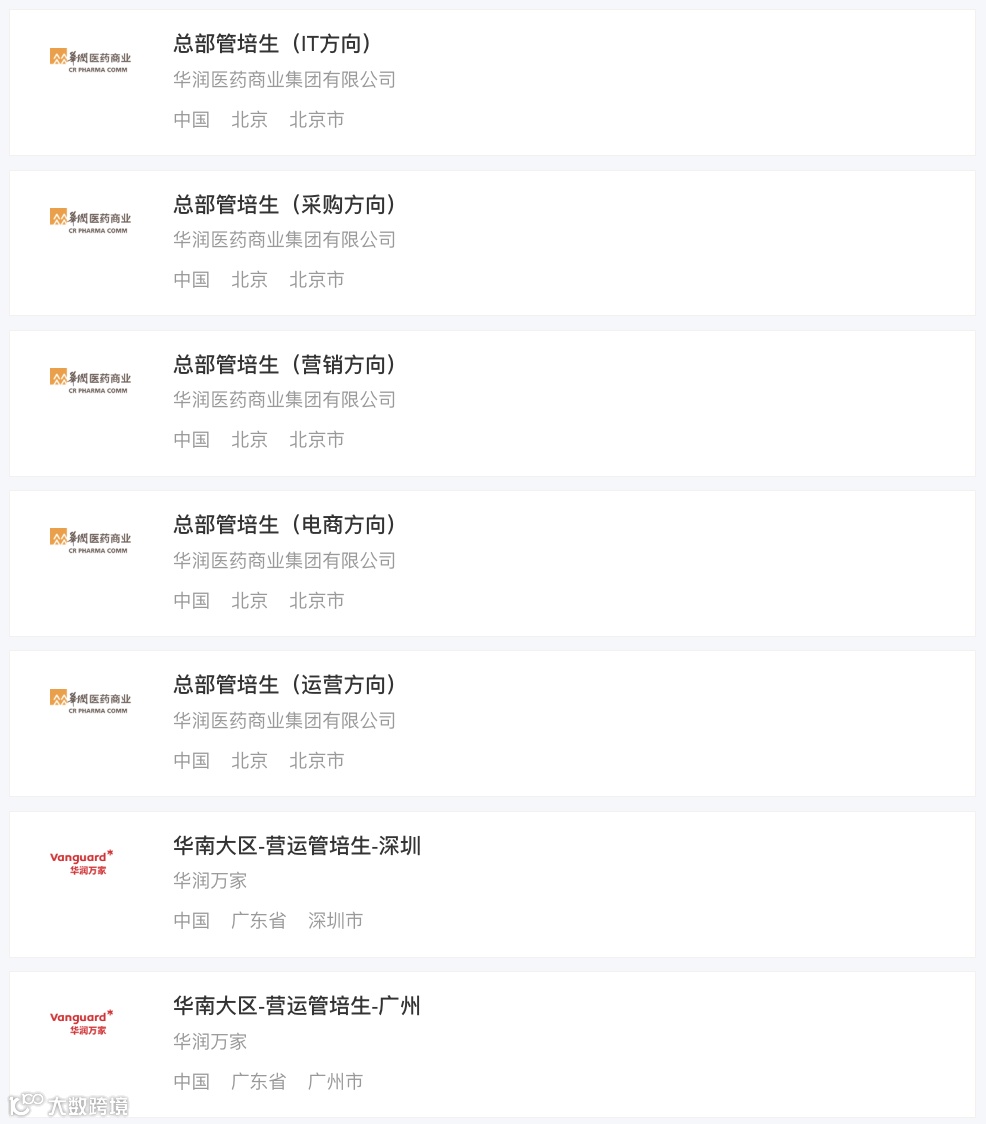Open the 总部管培生（IT方向）job posting
986x1124 pixels.
pyautogui.click(x=270, y=44)
